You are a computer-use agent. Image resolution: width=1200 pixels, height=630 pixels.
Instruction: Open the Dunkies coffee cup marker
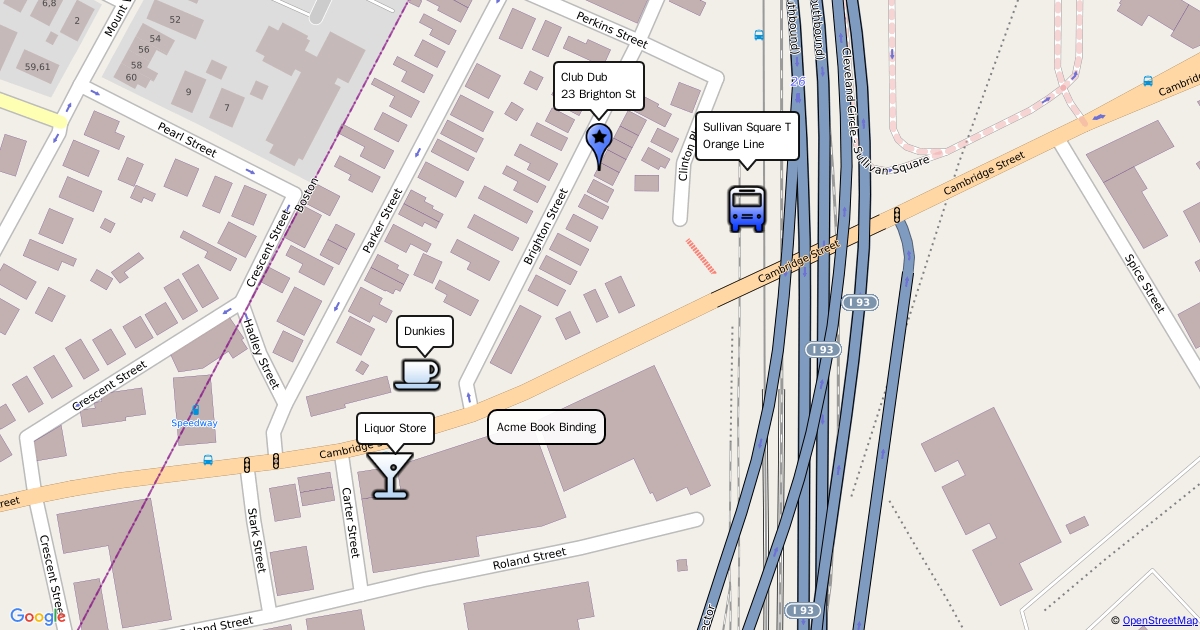417,374
